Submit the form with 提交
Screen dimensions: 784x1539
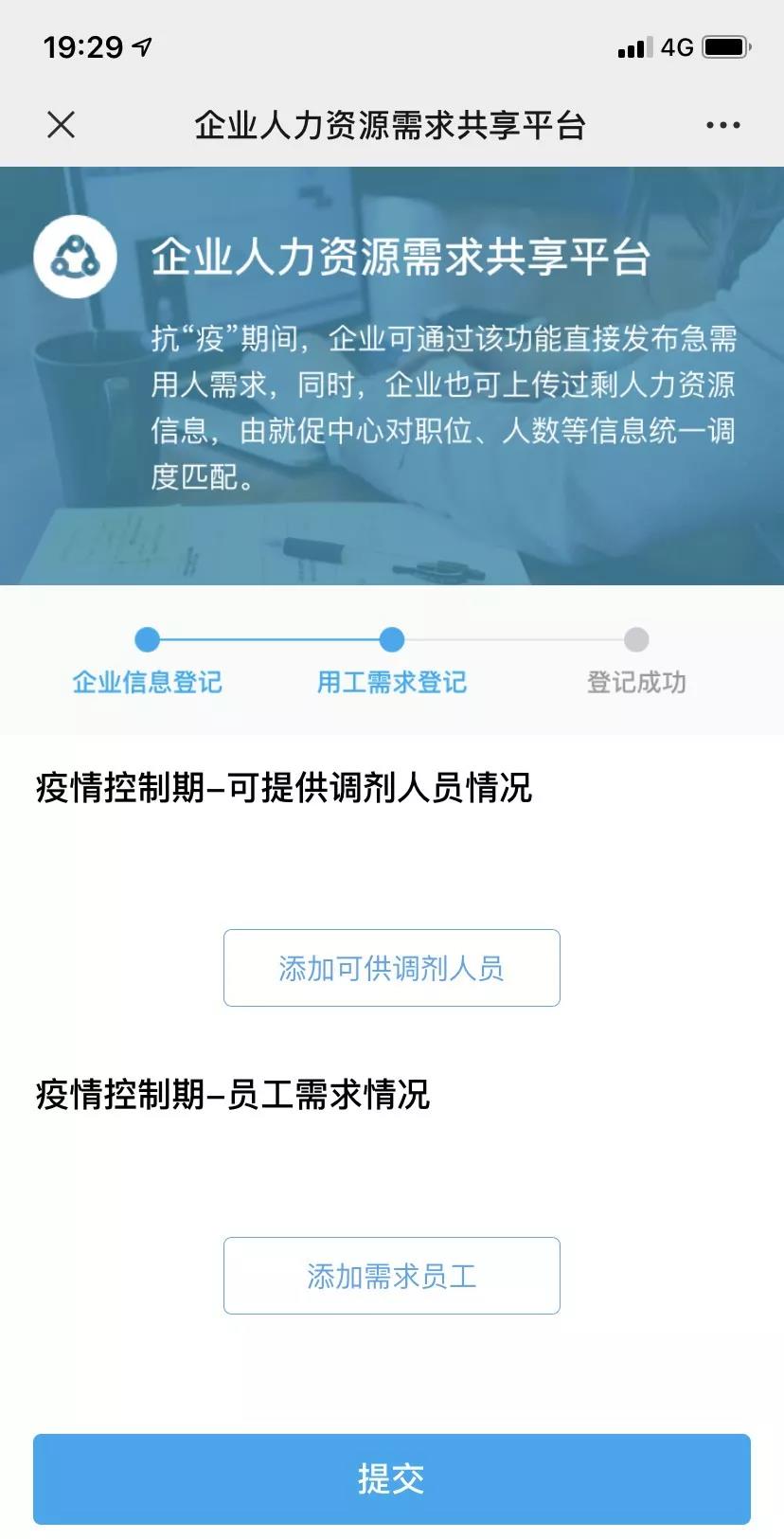(391, 1478)
